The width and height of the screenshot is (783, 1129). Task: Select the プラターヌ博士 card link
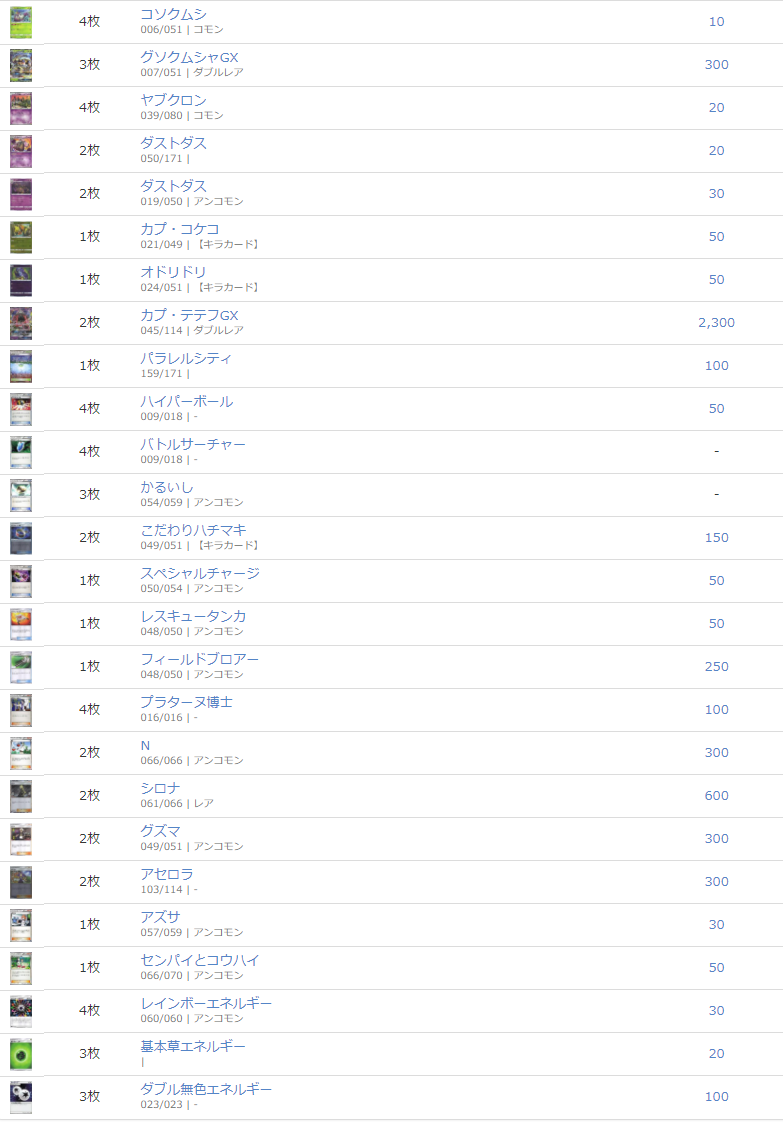coord(186,702)
